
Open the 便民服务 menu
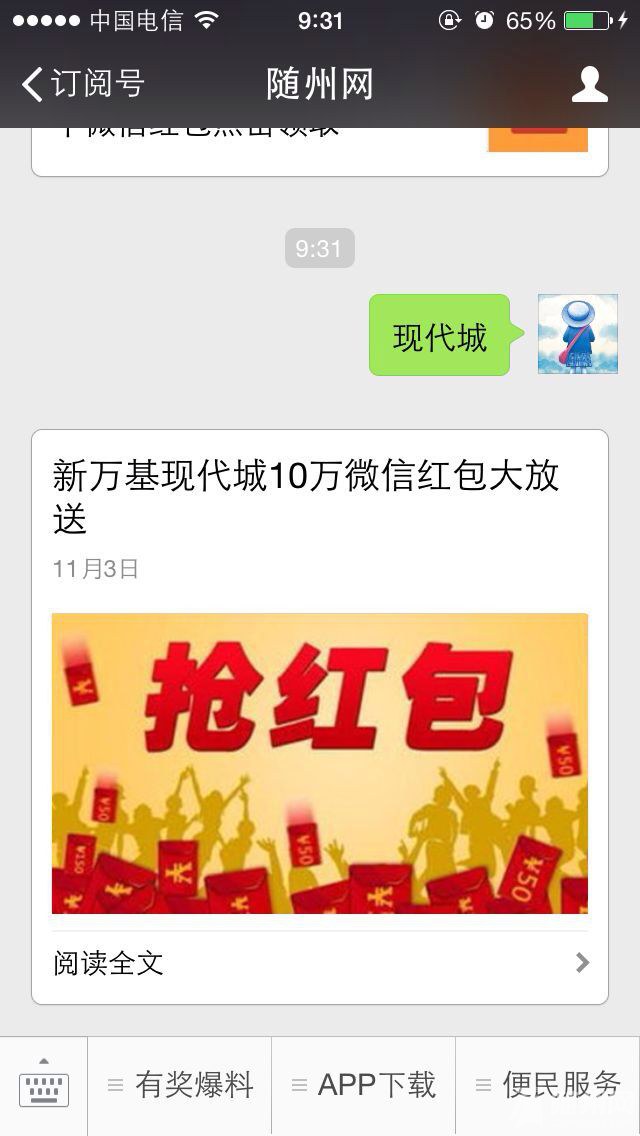(x=548, y=1086)
